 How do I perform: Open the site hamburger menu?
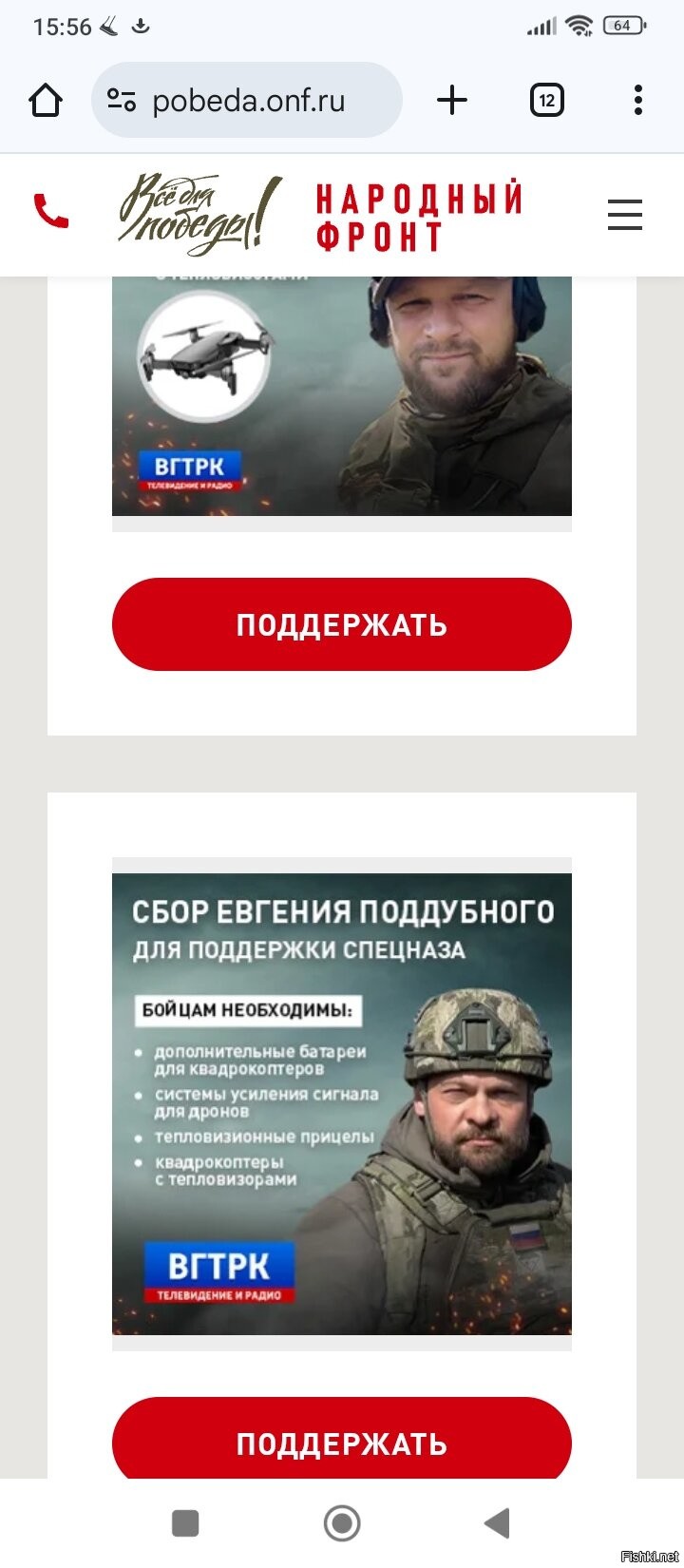[x=624, y=215]
